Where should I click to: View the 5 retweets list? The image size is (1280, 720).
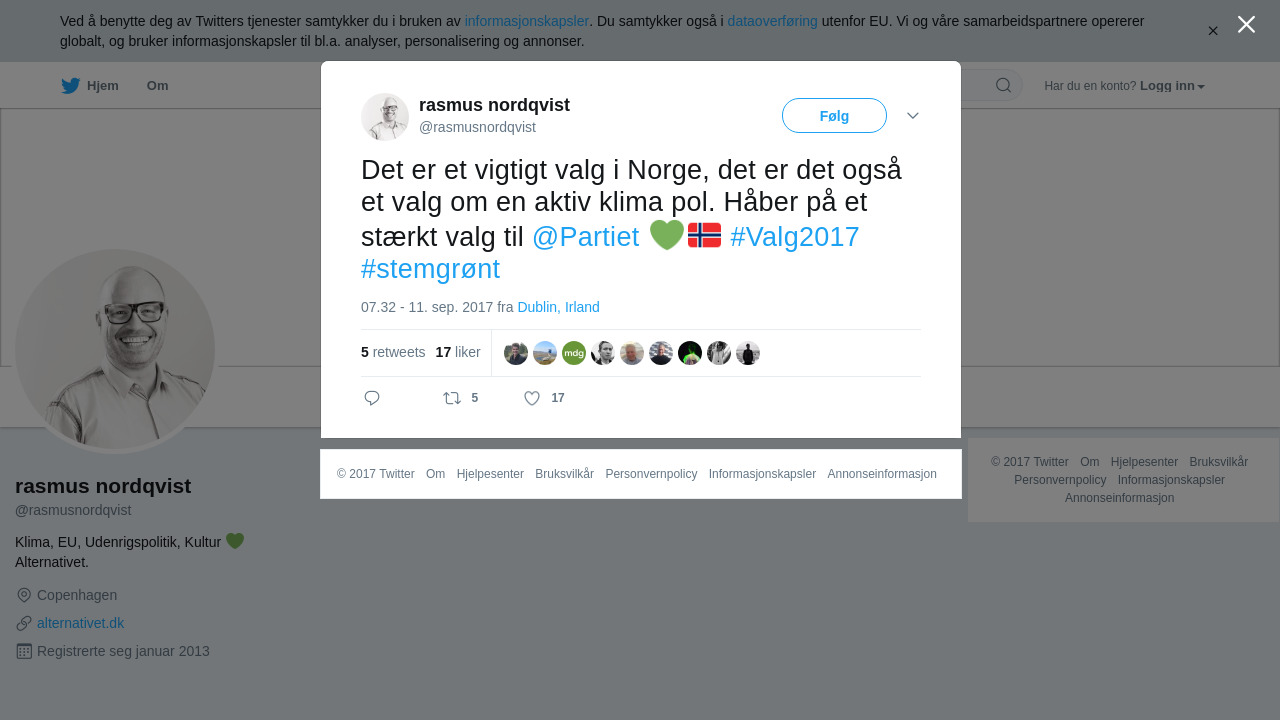393,352
